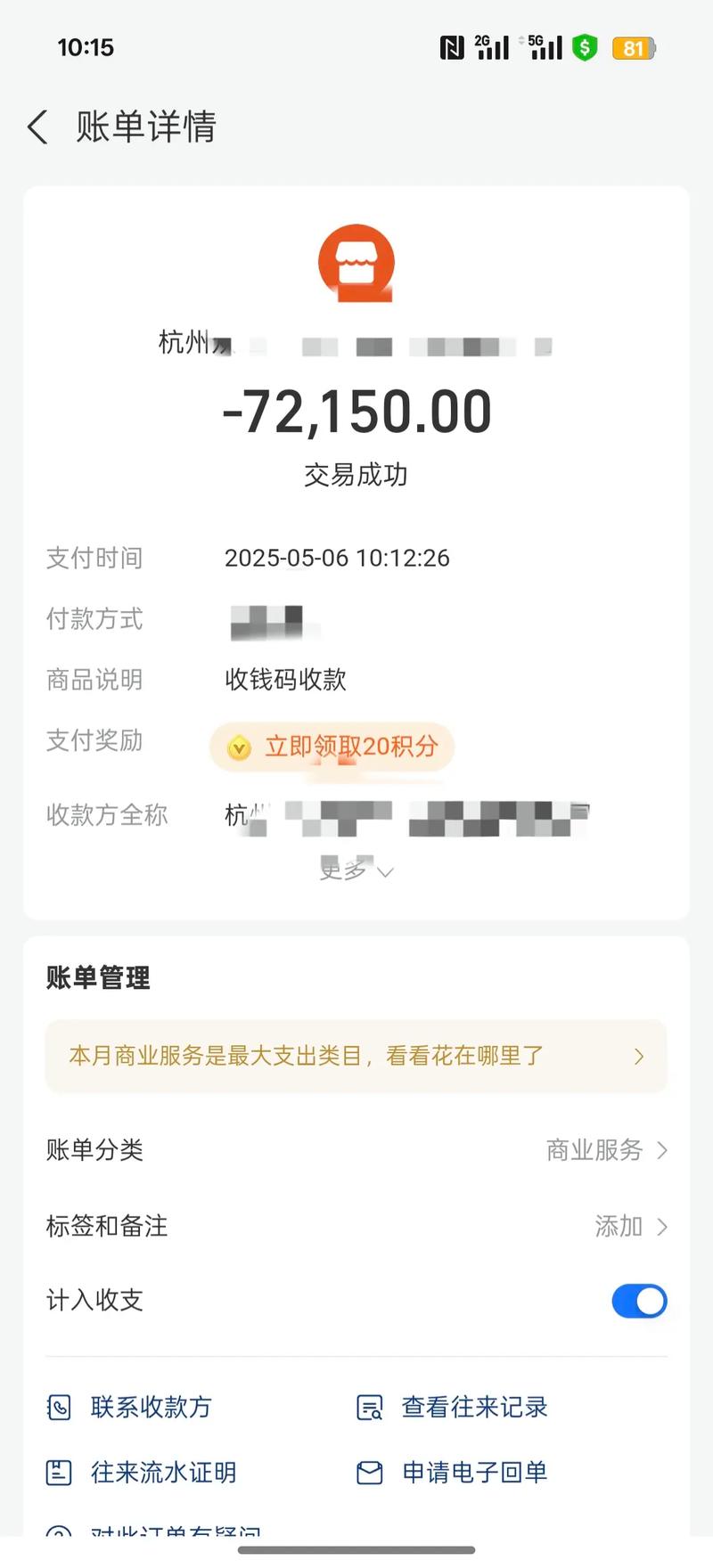This screenshot has width=713, height=1568.
Task: Open the monthly spending analysis banner
Action: tap(356, 1056)
